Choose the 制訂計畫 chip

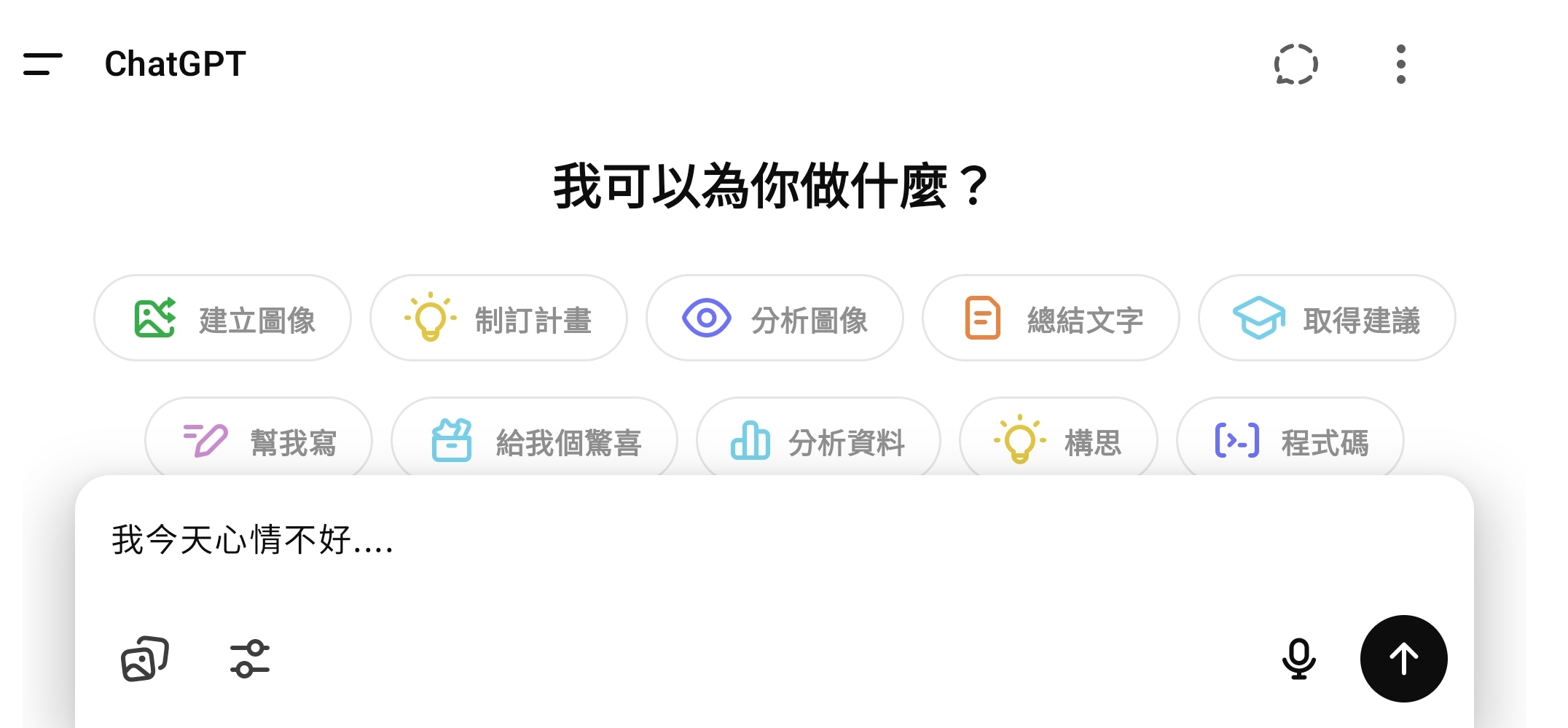498,318
